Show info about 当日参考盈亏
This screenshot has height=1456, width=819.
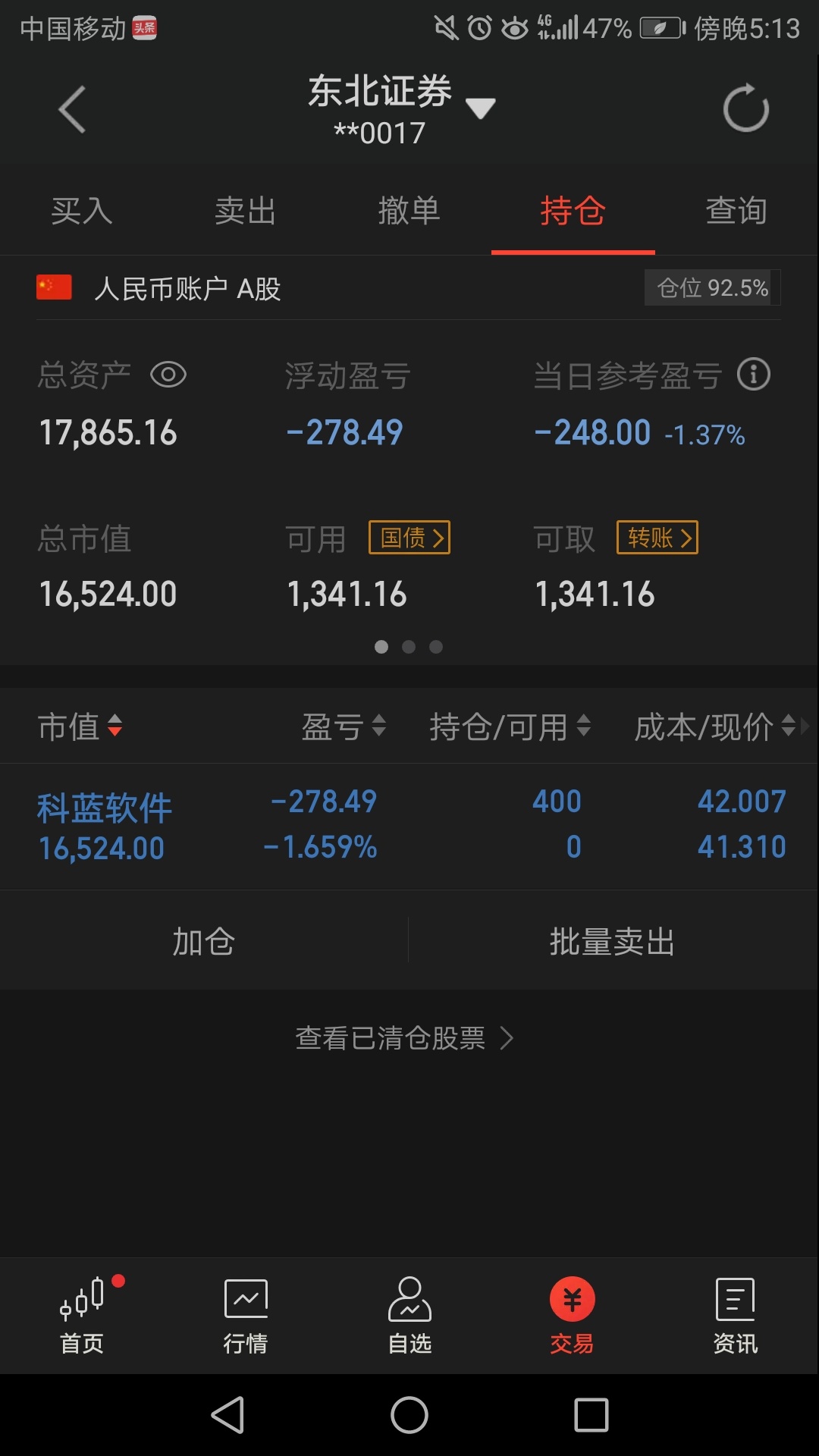coord(754,375)
